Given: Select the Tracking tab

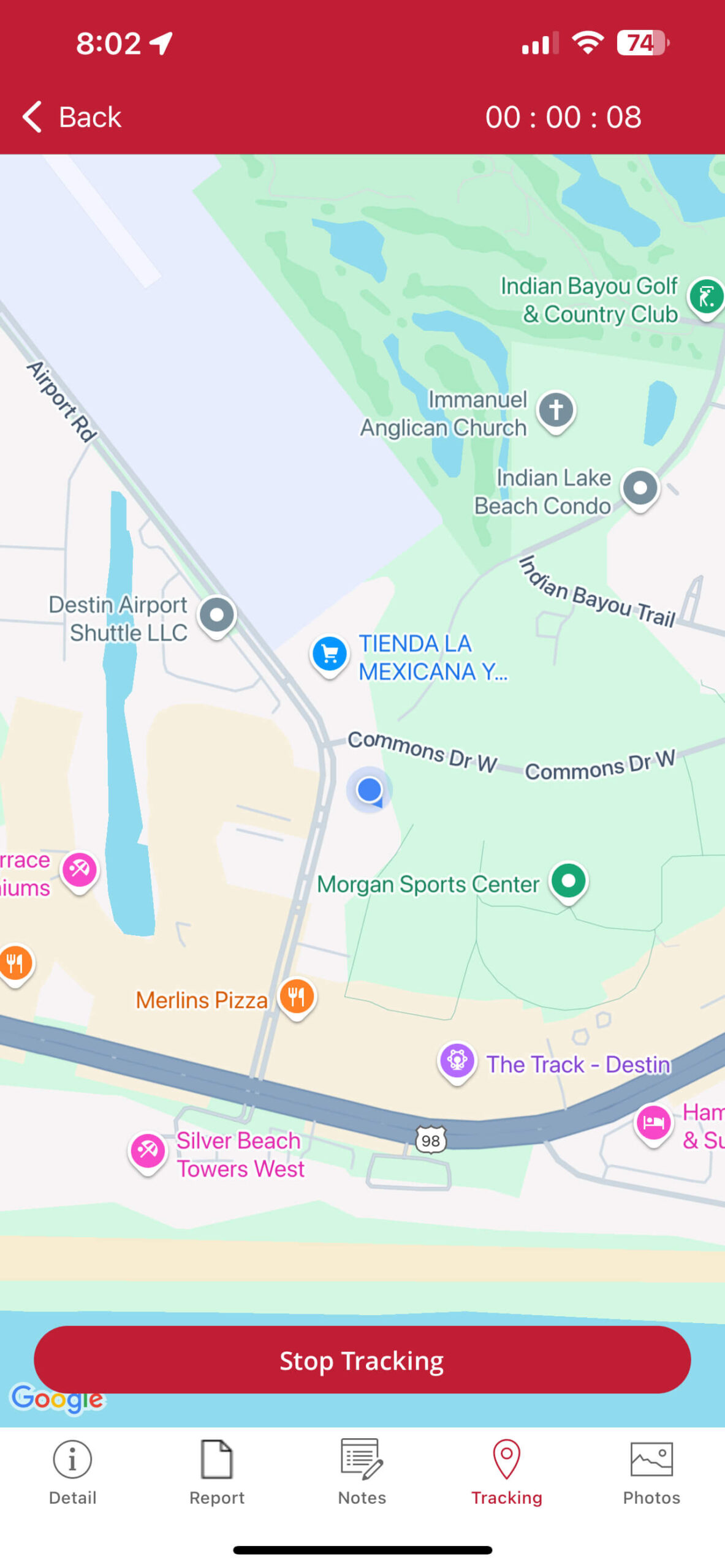Looking at the screenshot, I should coord(507,1471).
